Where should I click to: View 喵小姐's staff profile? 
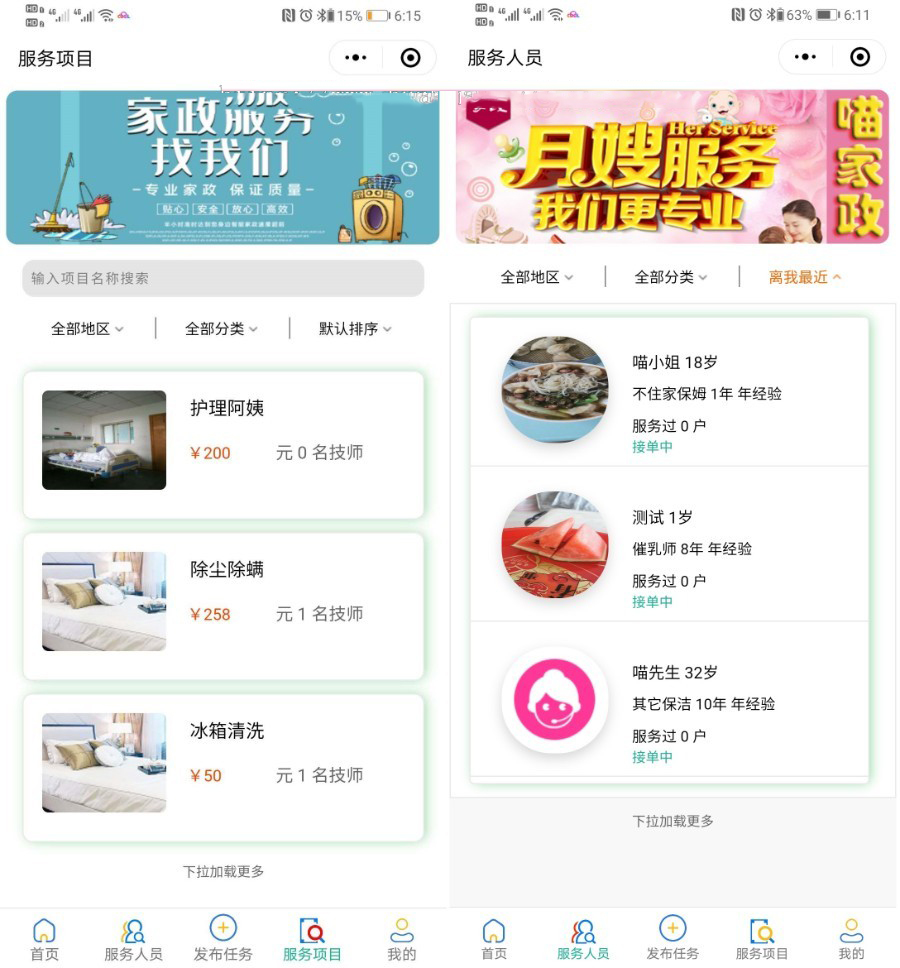click(x=669, y=392)
